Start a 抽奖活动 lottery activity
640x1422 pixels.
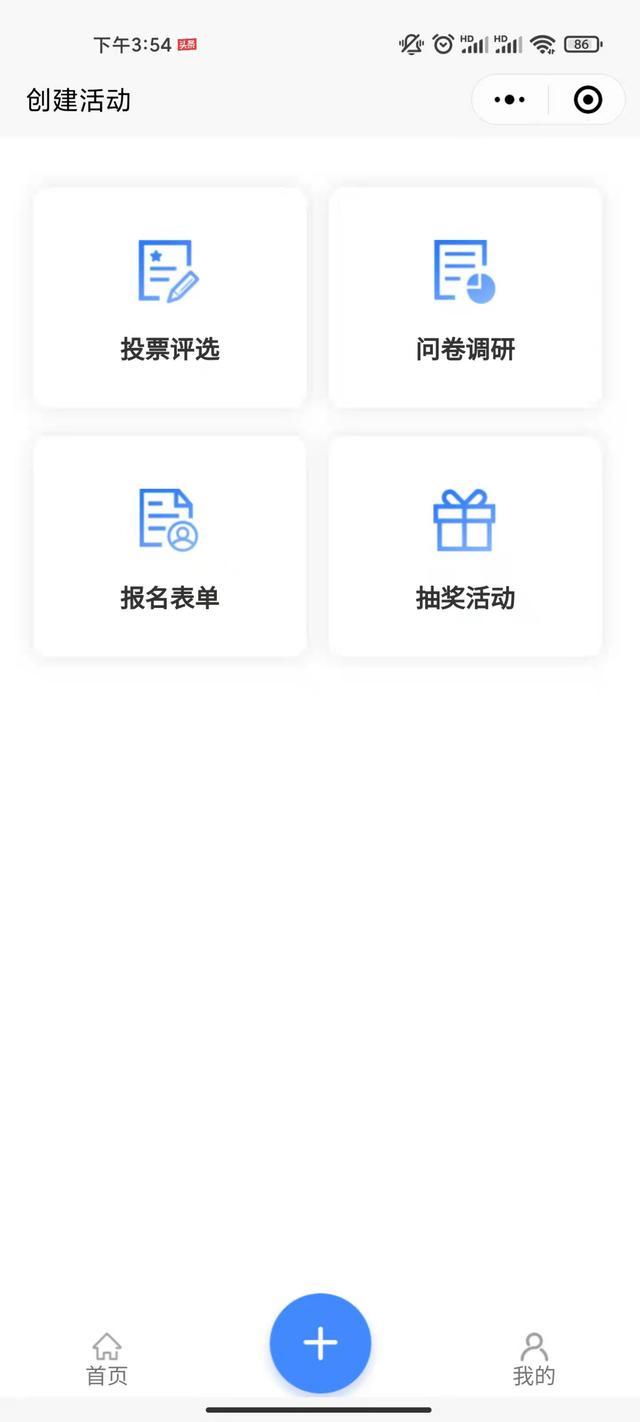coord(465,546)
